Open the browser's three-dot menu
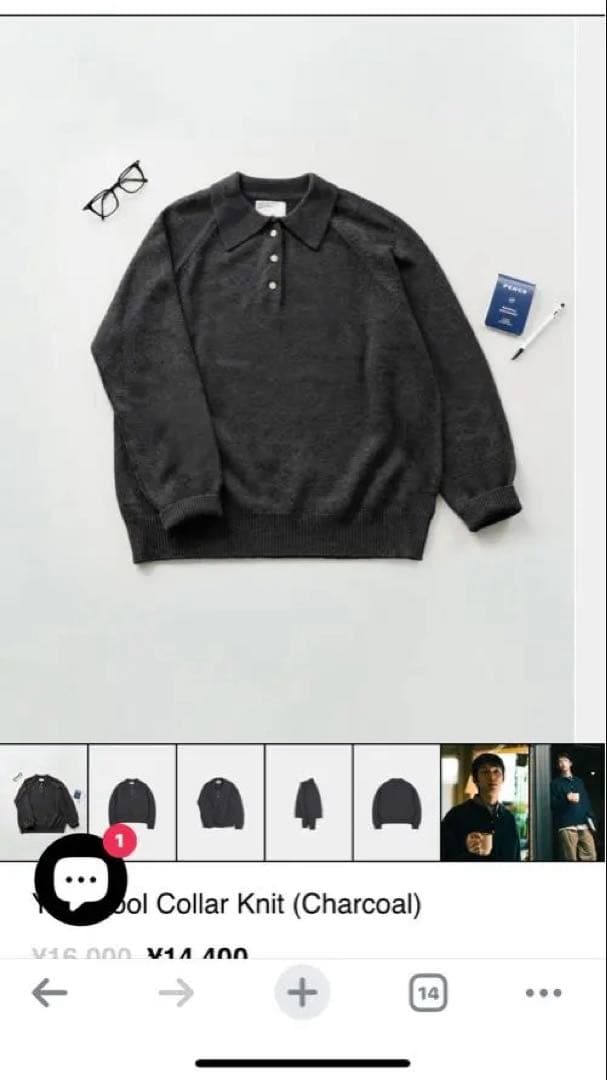This screenshot has width=607, height=1080. [x=543, y=993]
